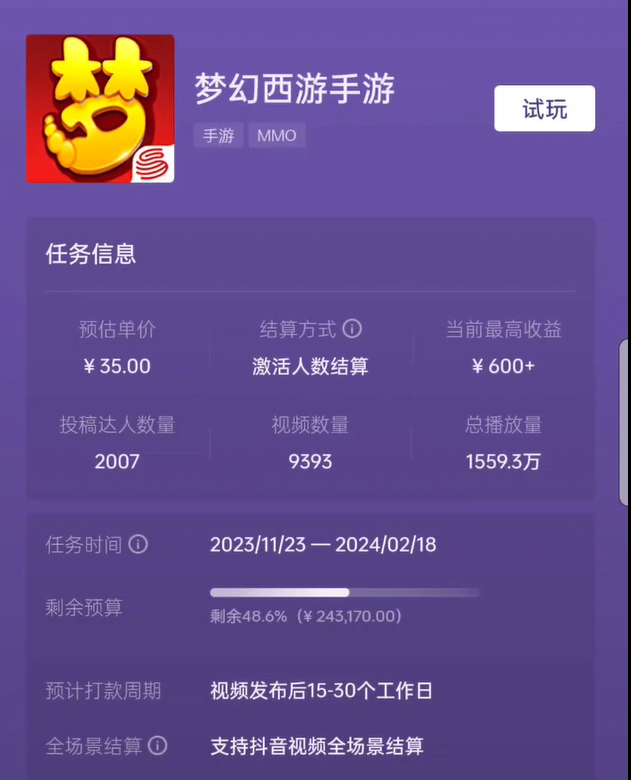The width and height of the screenshot is (631, 780).
Task: Tap the 试玩 button
Action: [x=544, y=109]
